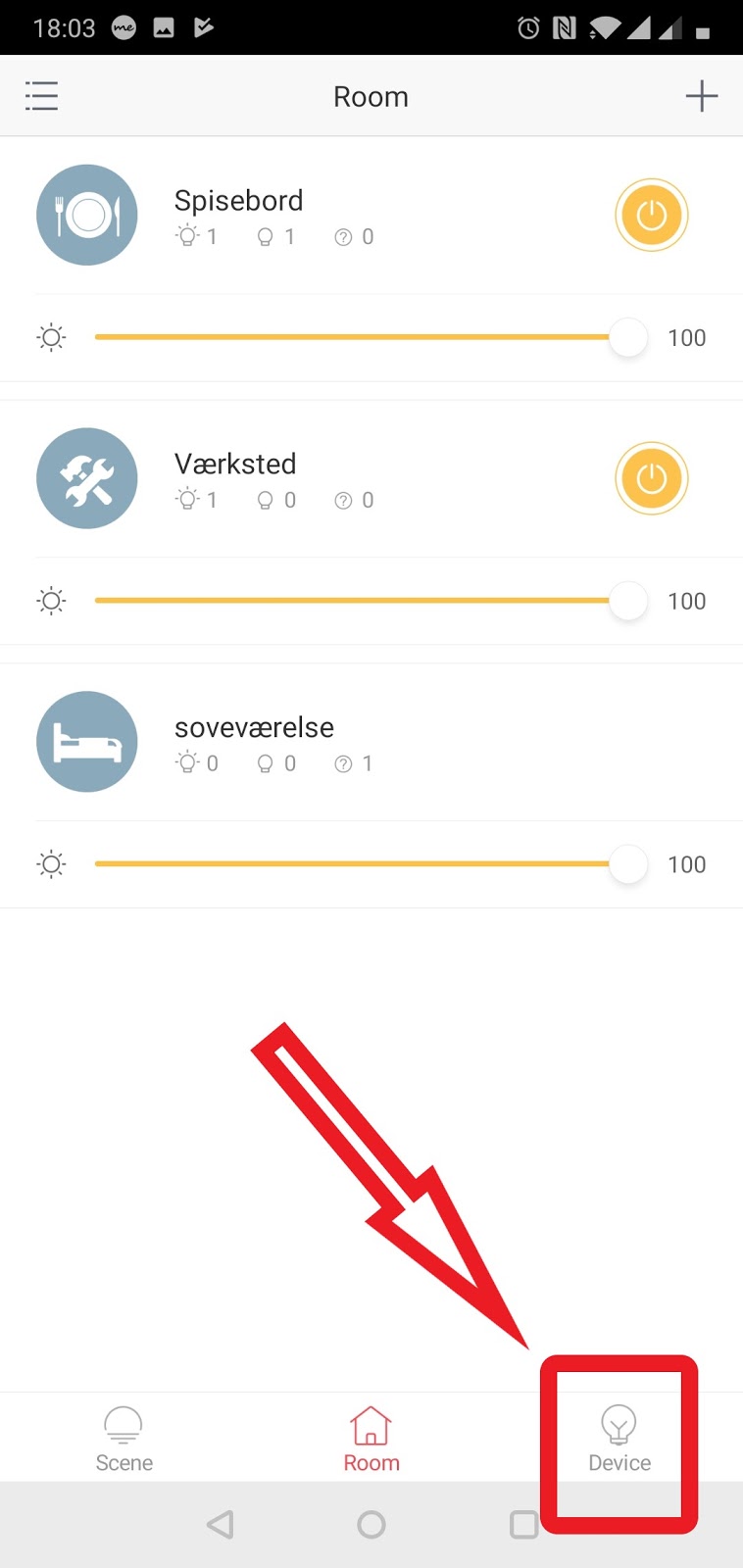Viewport: 743px width, 1568px height.
Task: Toggle the power for Værksted
Action: click(x=651, y=478)
